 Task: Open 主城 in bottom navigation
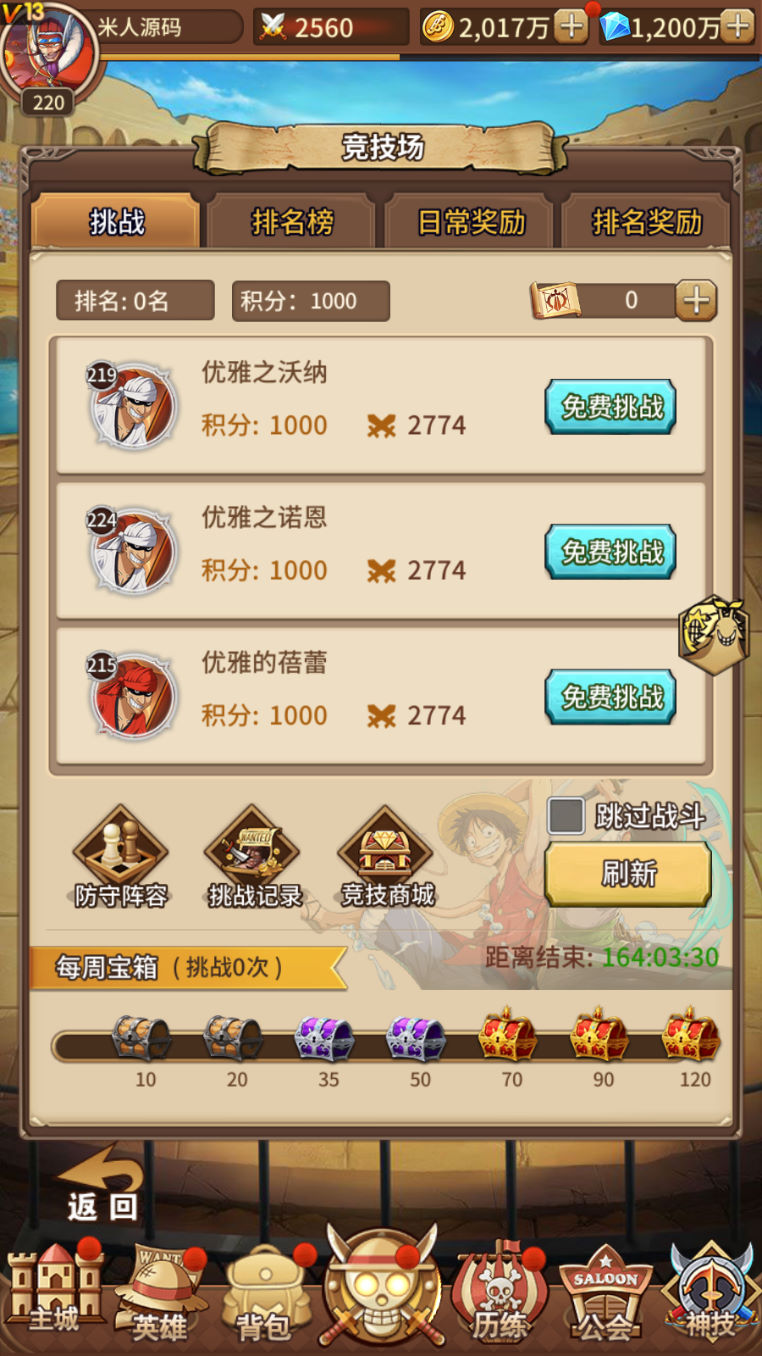coord(54,1288)
